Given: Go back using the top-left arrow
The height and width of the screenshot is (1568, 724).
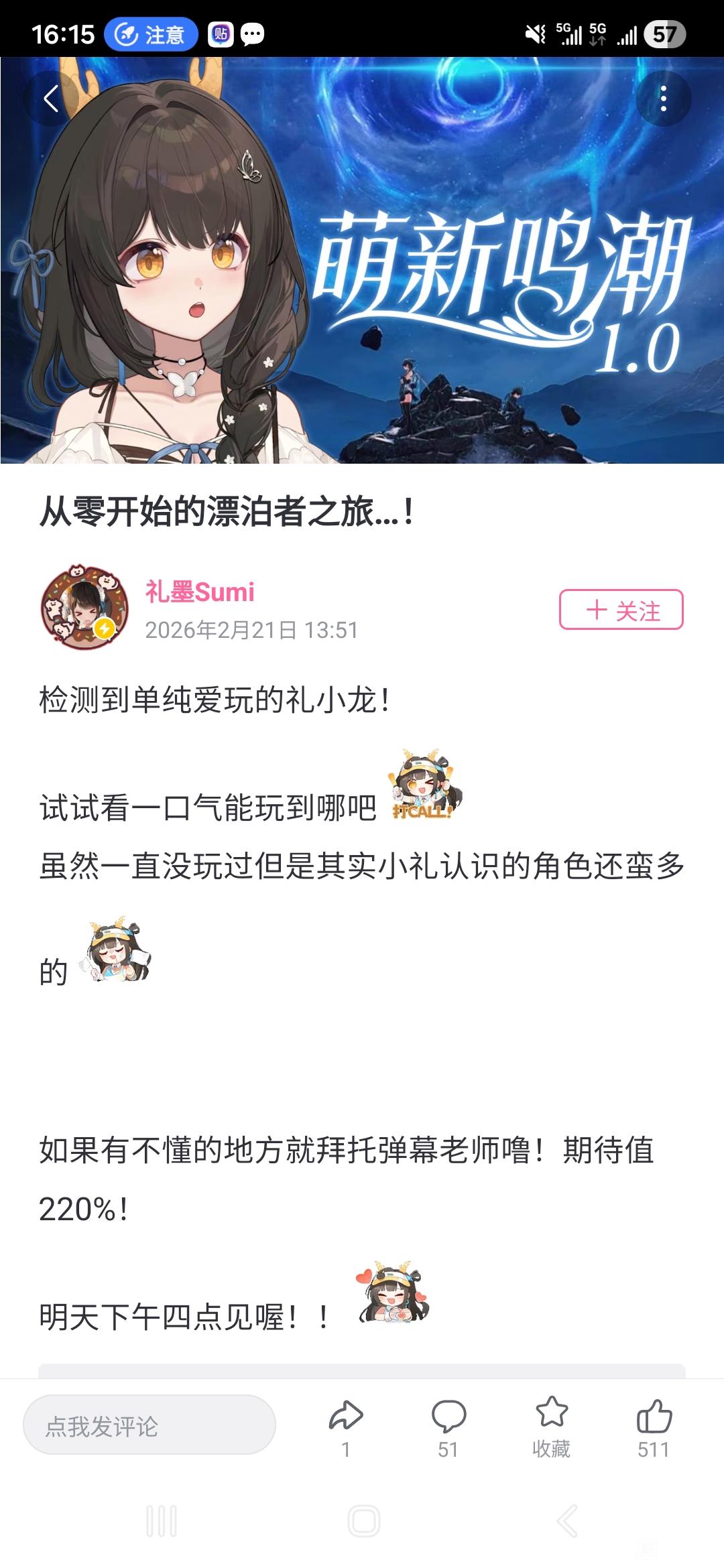Looking at the screenshot, I should coord(51,99).
